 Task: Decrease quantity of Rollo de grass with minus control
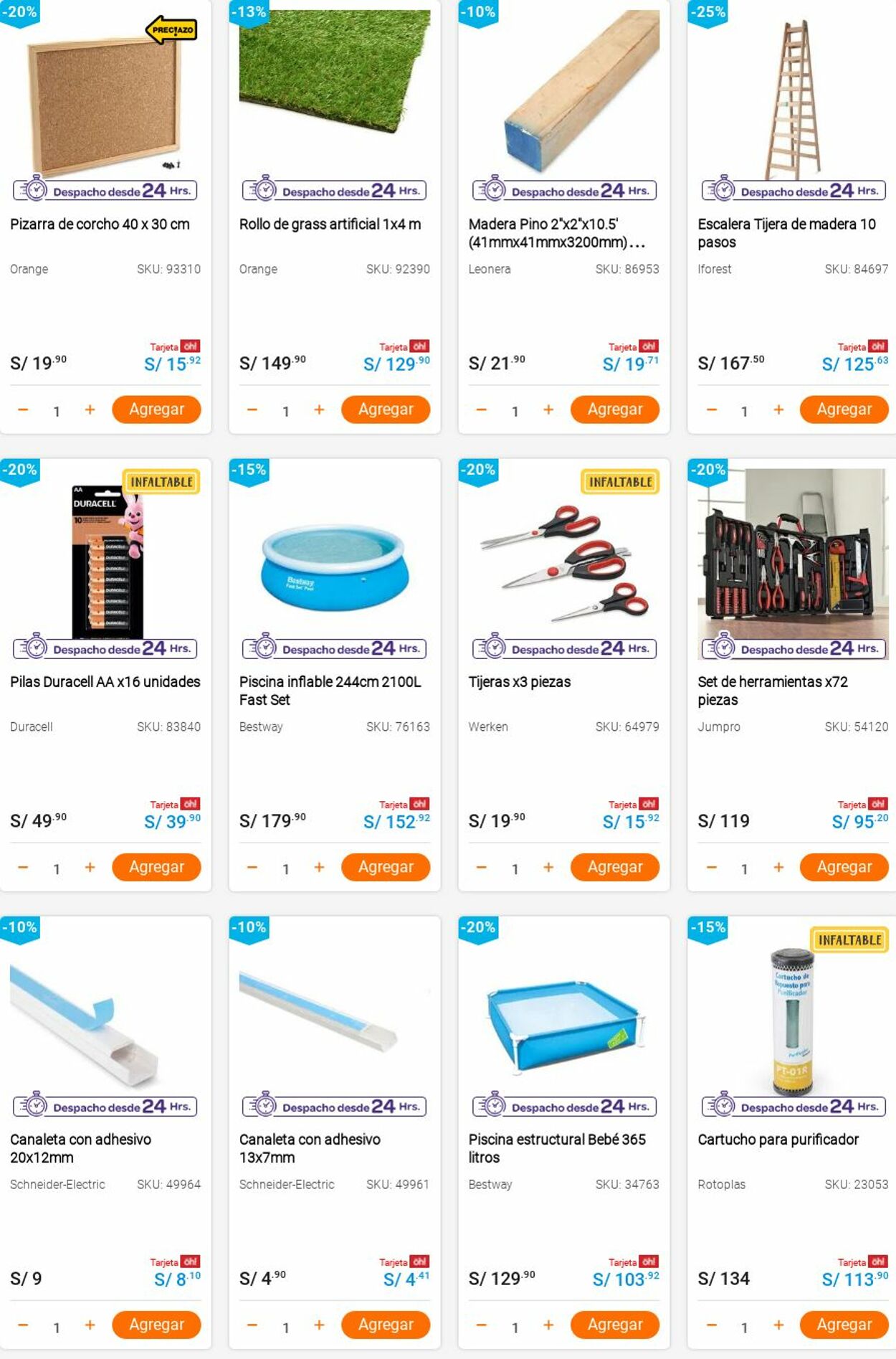(252, 409)
